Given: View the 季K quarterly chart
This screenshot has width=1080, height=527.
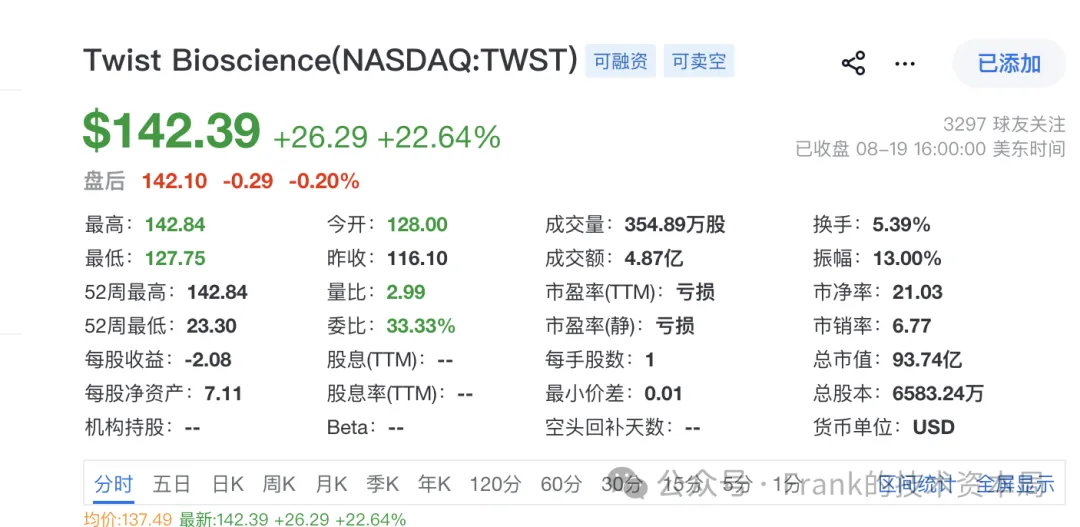Looking at the screenshot, I should pyautogui.click(x=383, y=484).
